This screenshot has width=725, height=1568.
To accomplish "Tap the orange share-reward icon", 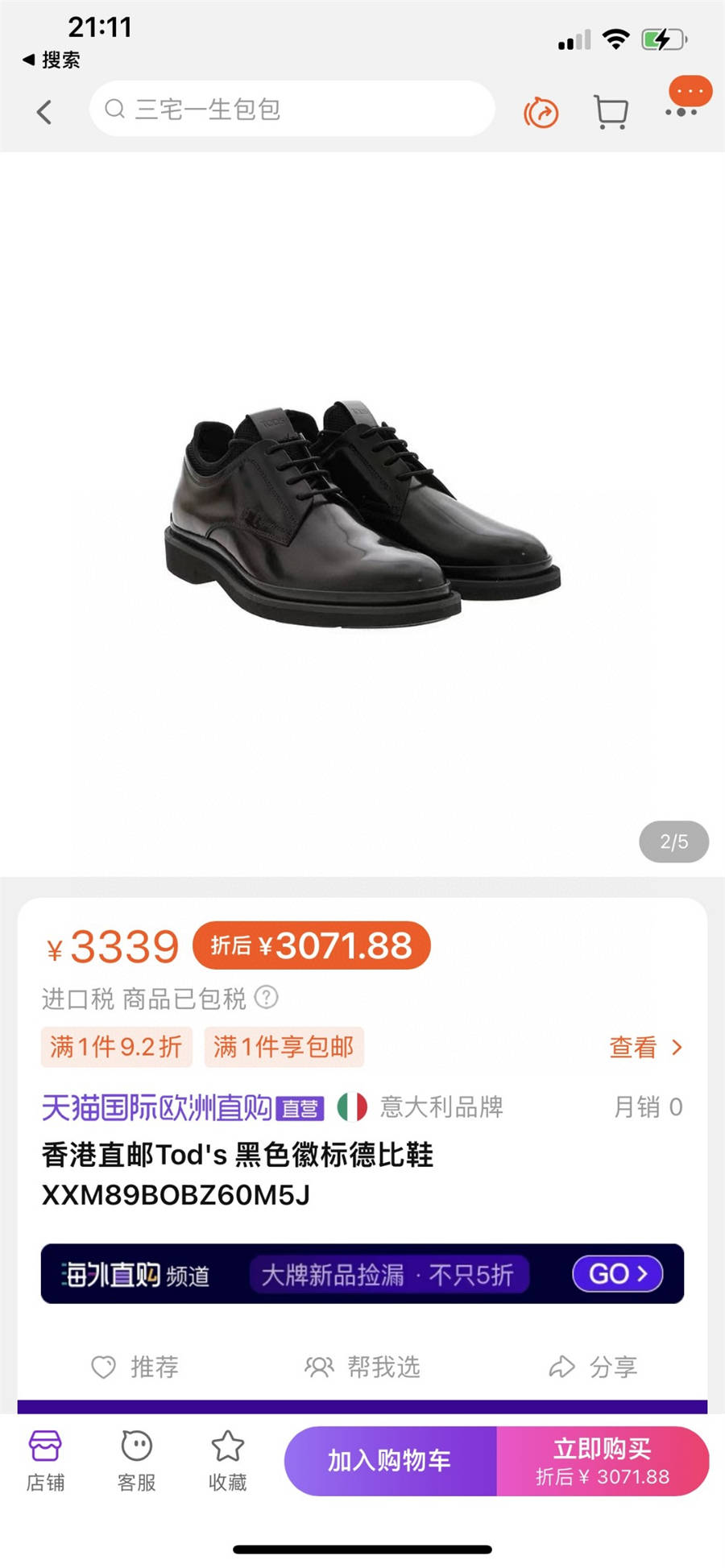I will [x=541, y=113].
